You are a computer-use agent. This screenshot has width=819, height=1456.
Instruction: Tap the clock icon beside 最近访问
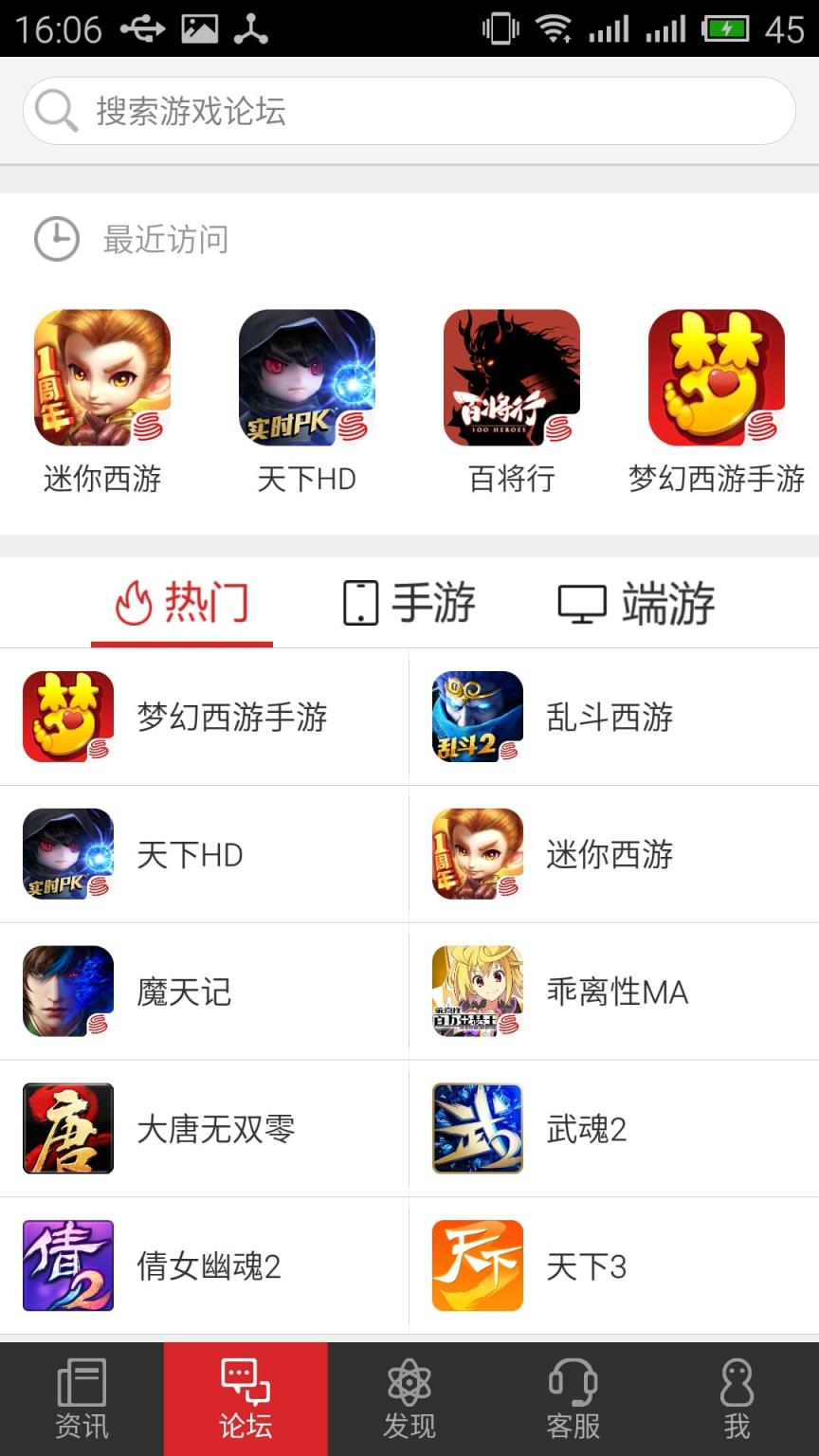click(x=55, y=239)
